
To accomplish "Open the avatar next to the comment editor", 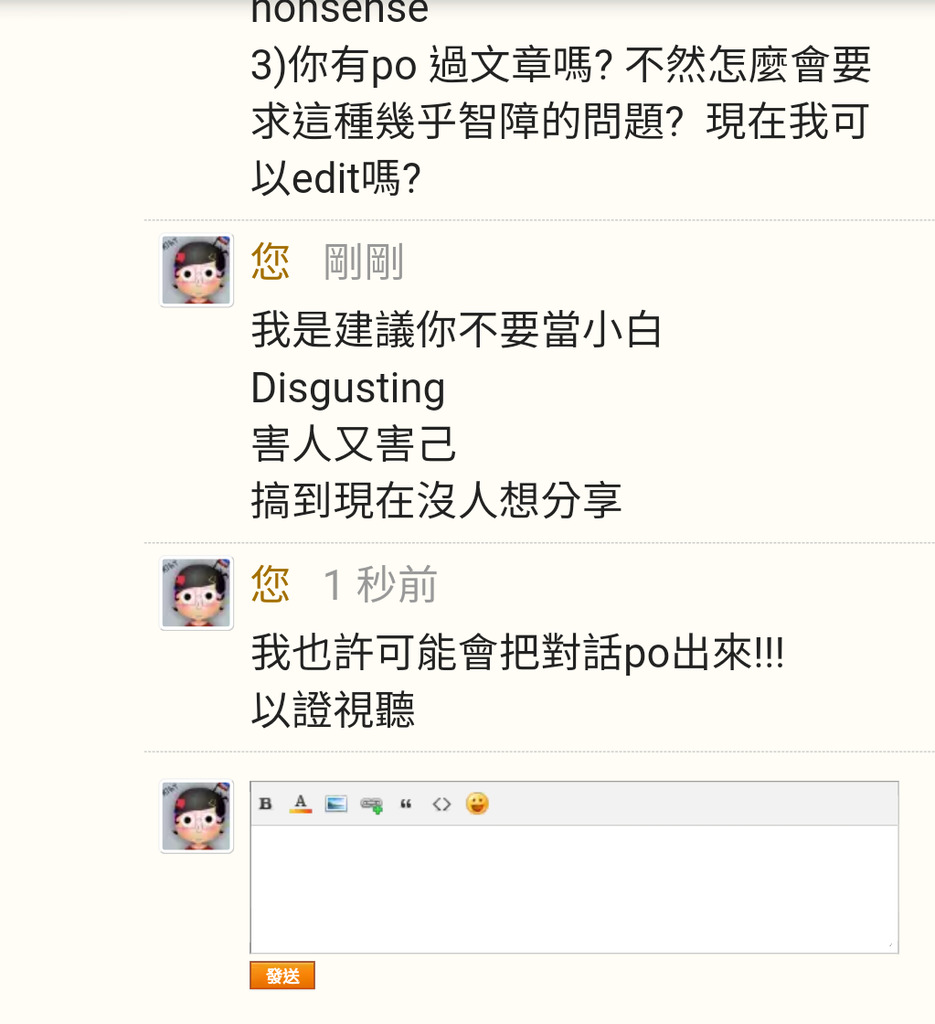I will [196, 816].
